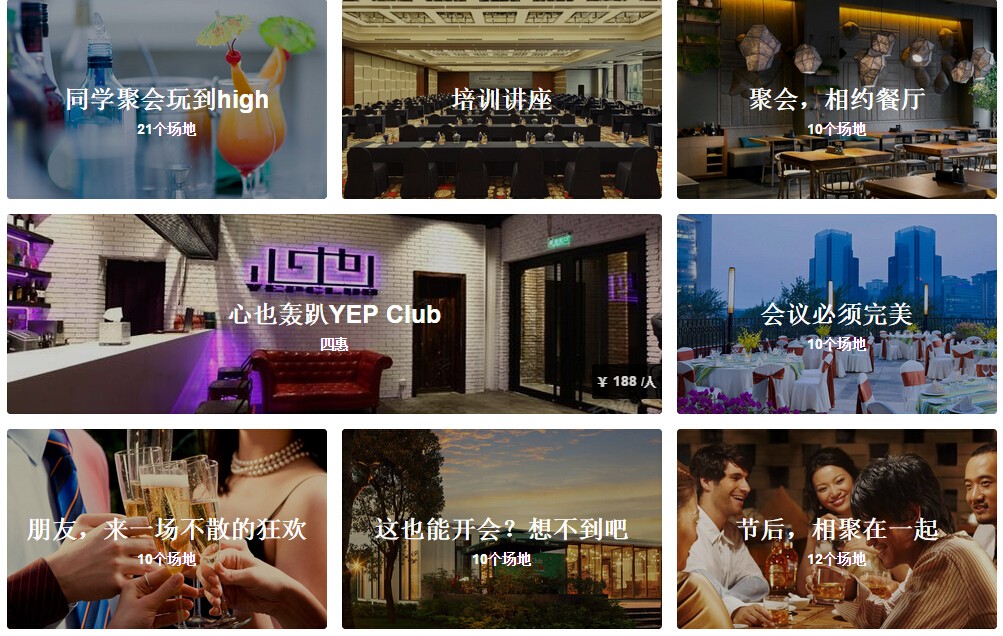This screenshot has height=636, width=1003.
Task: Select the 聚会，相约餐厅 card
Action: point(836,100)
